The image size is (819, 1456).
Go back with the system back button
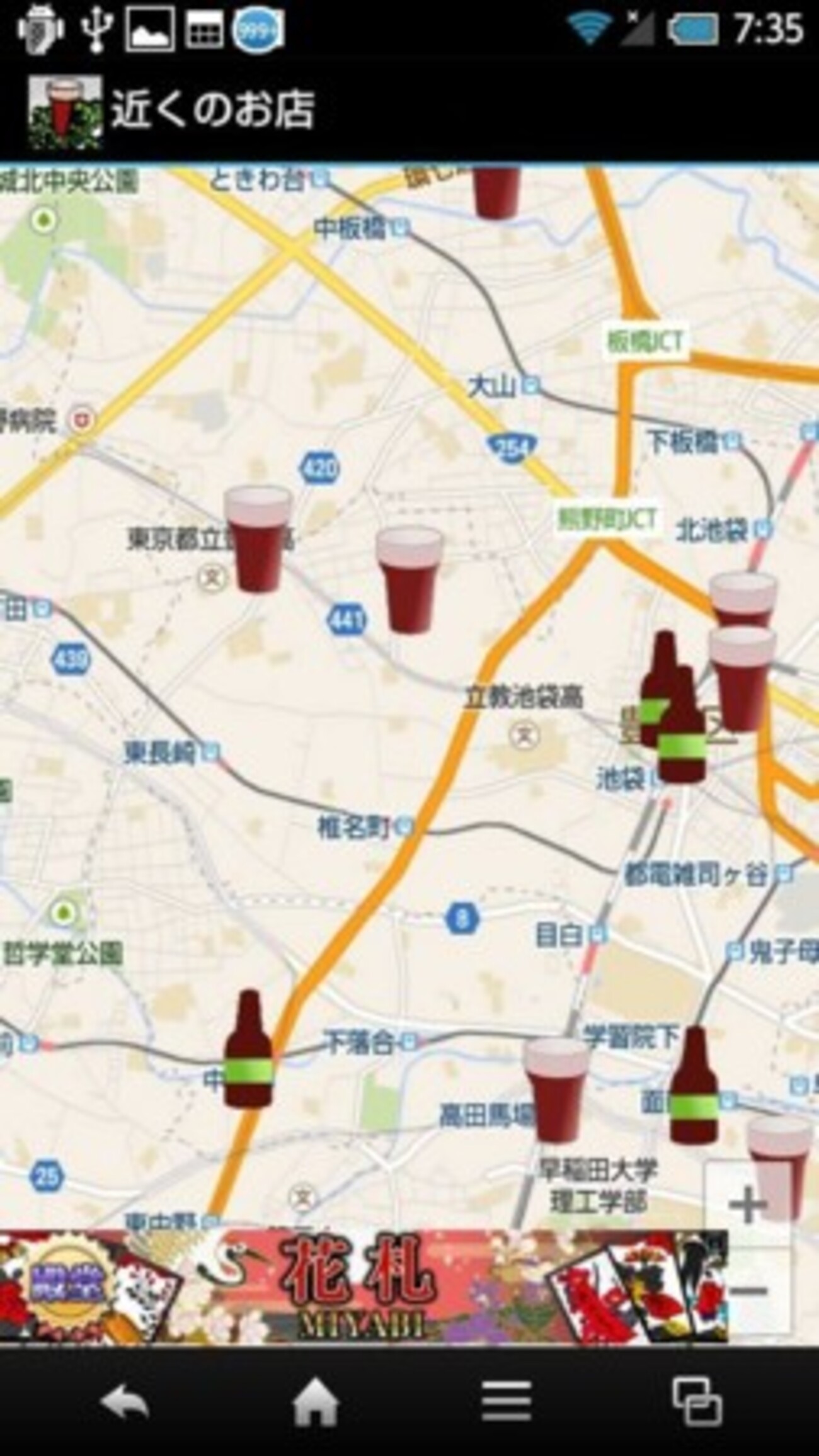coord(125,1402)
